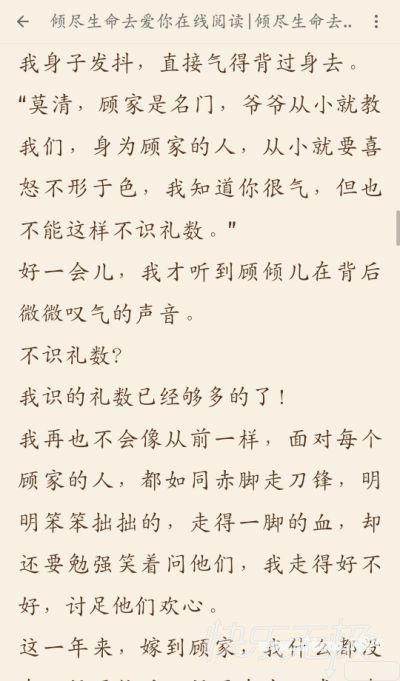Viewport: 400px width, 681px height.
Task: Tap the scrollbar handle on the right edge
Action: point(397,228)
